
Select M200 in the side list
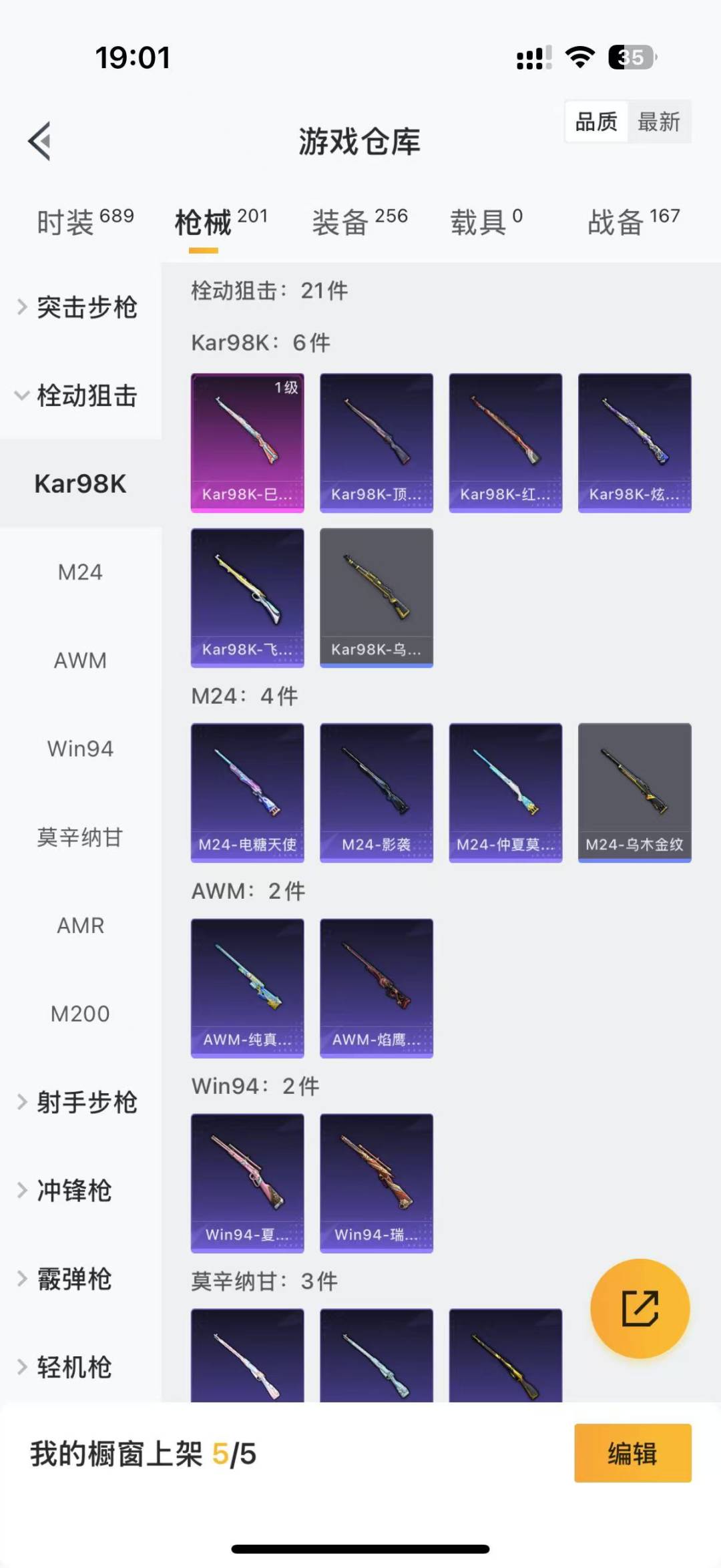(80, 1014)
